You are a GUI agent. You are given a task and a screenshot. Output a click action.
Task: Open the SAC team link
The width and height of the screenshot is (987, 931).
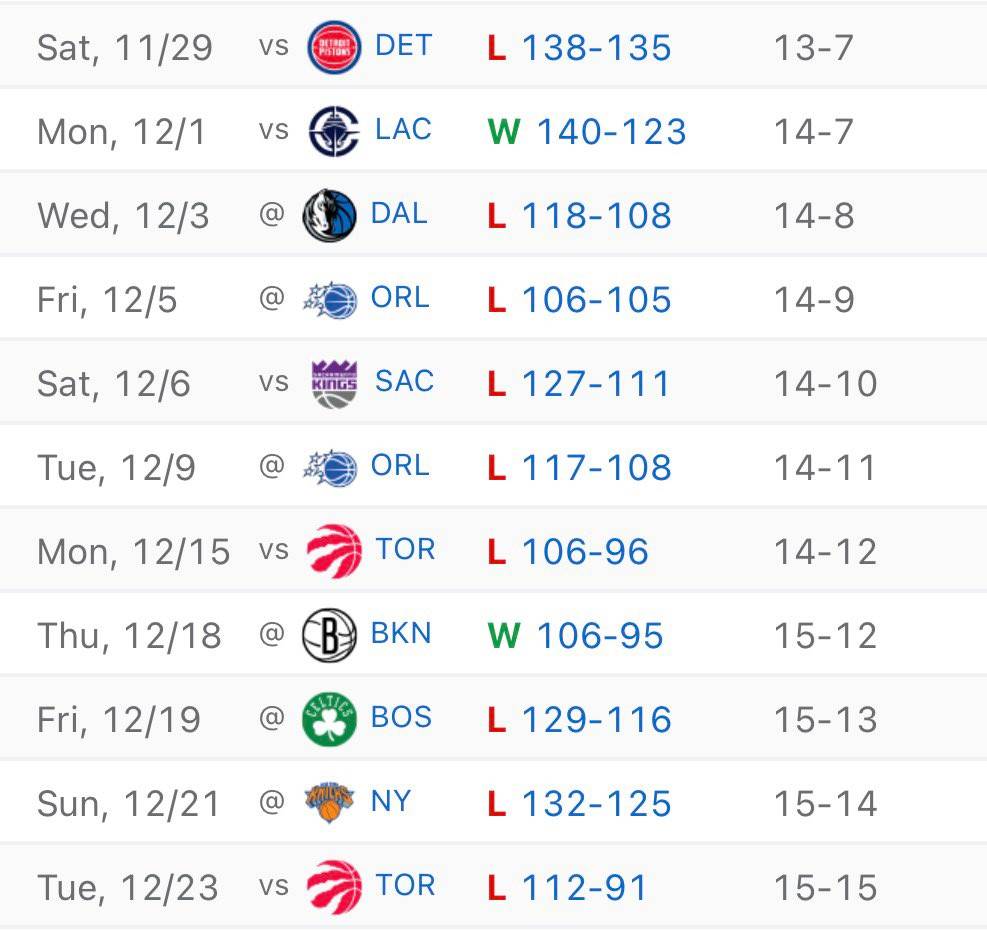click(x=404, y=382)
